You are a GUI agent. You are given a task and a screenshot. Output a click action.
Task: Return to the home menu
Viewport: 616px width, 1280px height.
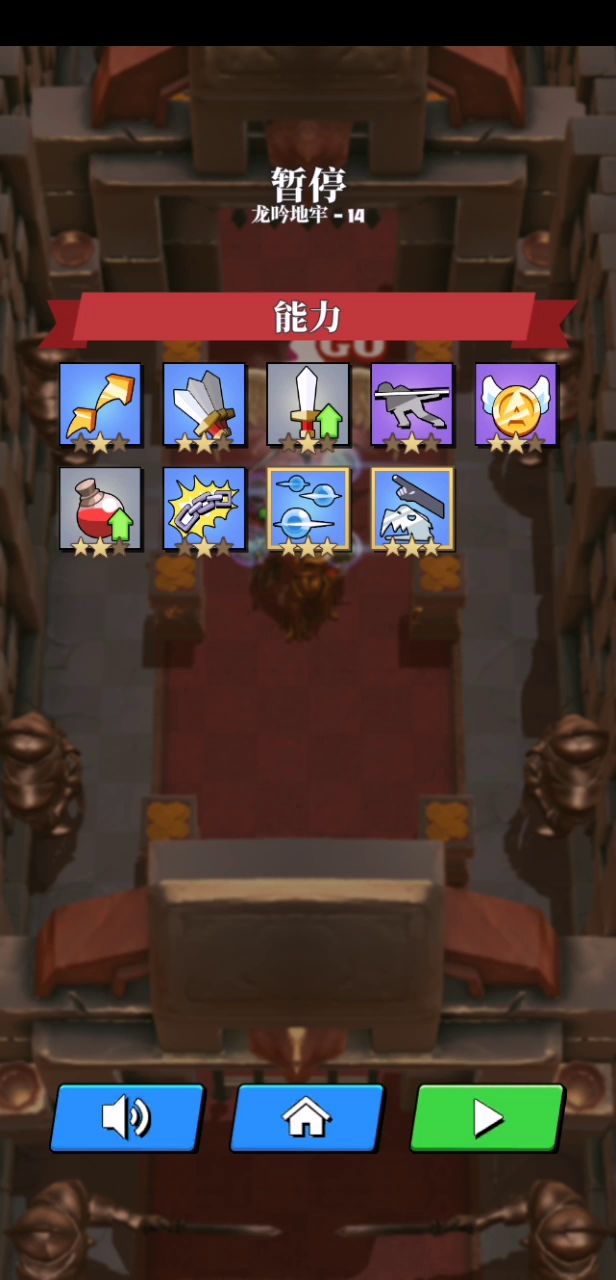click(x=307, y=1118)
